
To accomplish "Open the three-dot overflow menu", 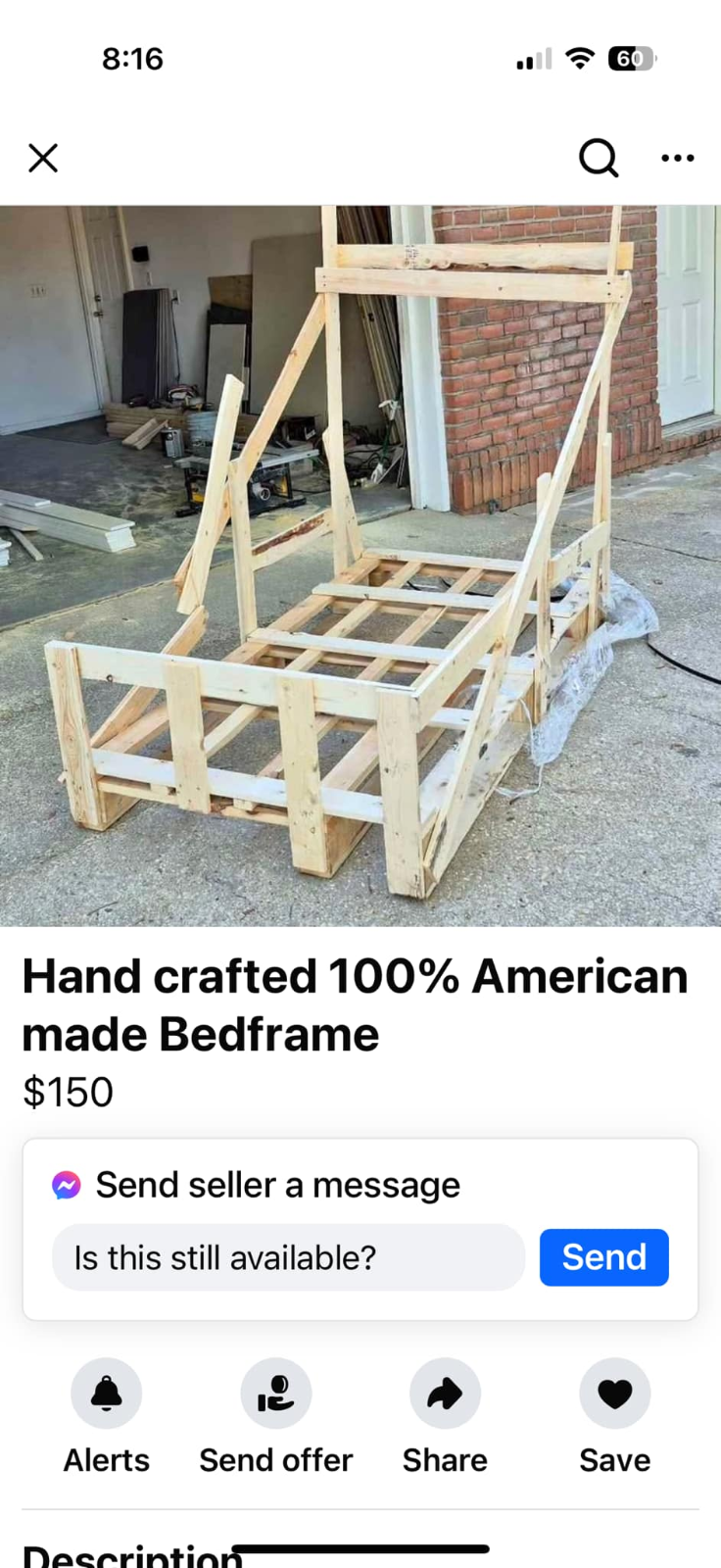I will click(x=678, y=158).
